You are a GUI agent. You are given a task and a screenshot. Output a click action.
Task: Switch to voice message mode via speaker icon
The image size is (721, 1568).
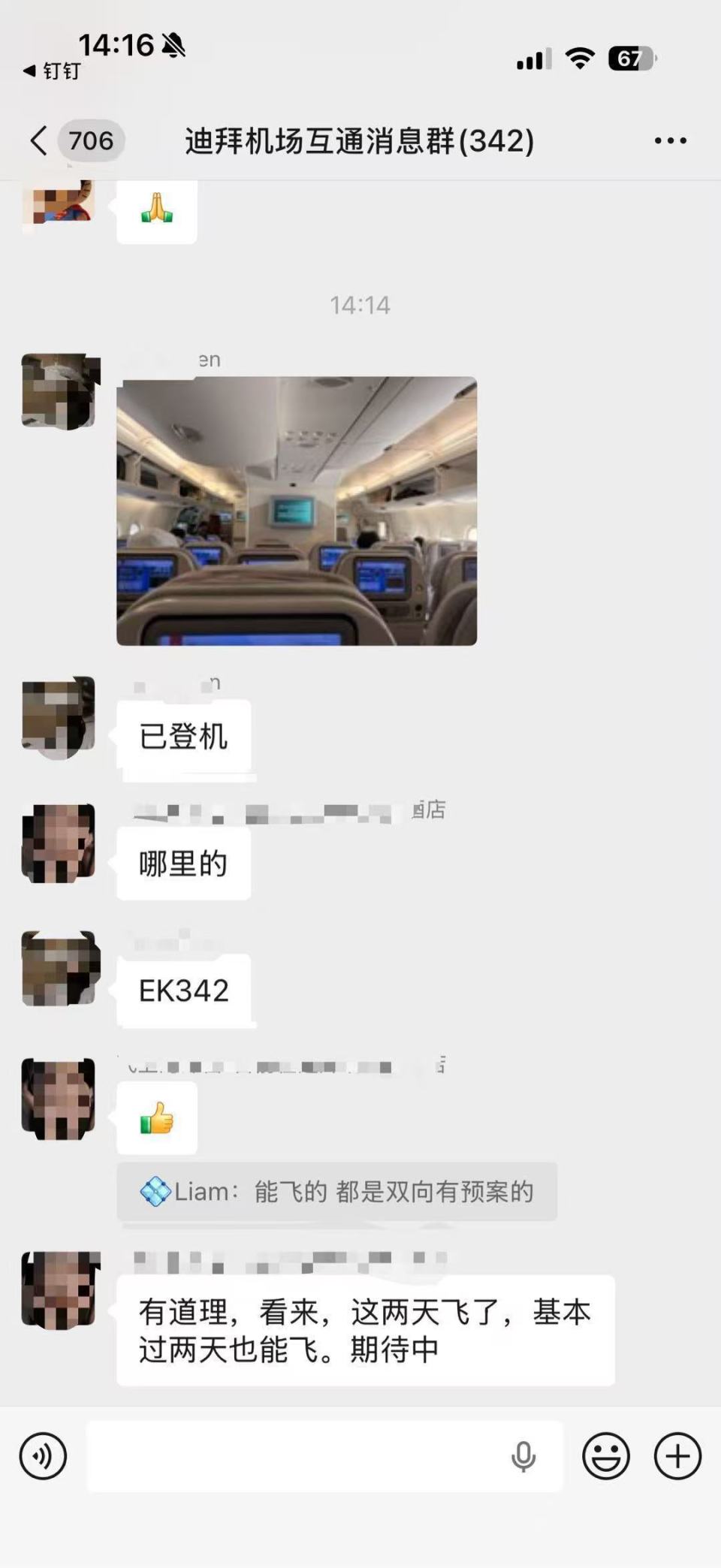click(43, 1455)
